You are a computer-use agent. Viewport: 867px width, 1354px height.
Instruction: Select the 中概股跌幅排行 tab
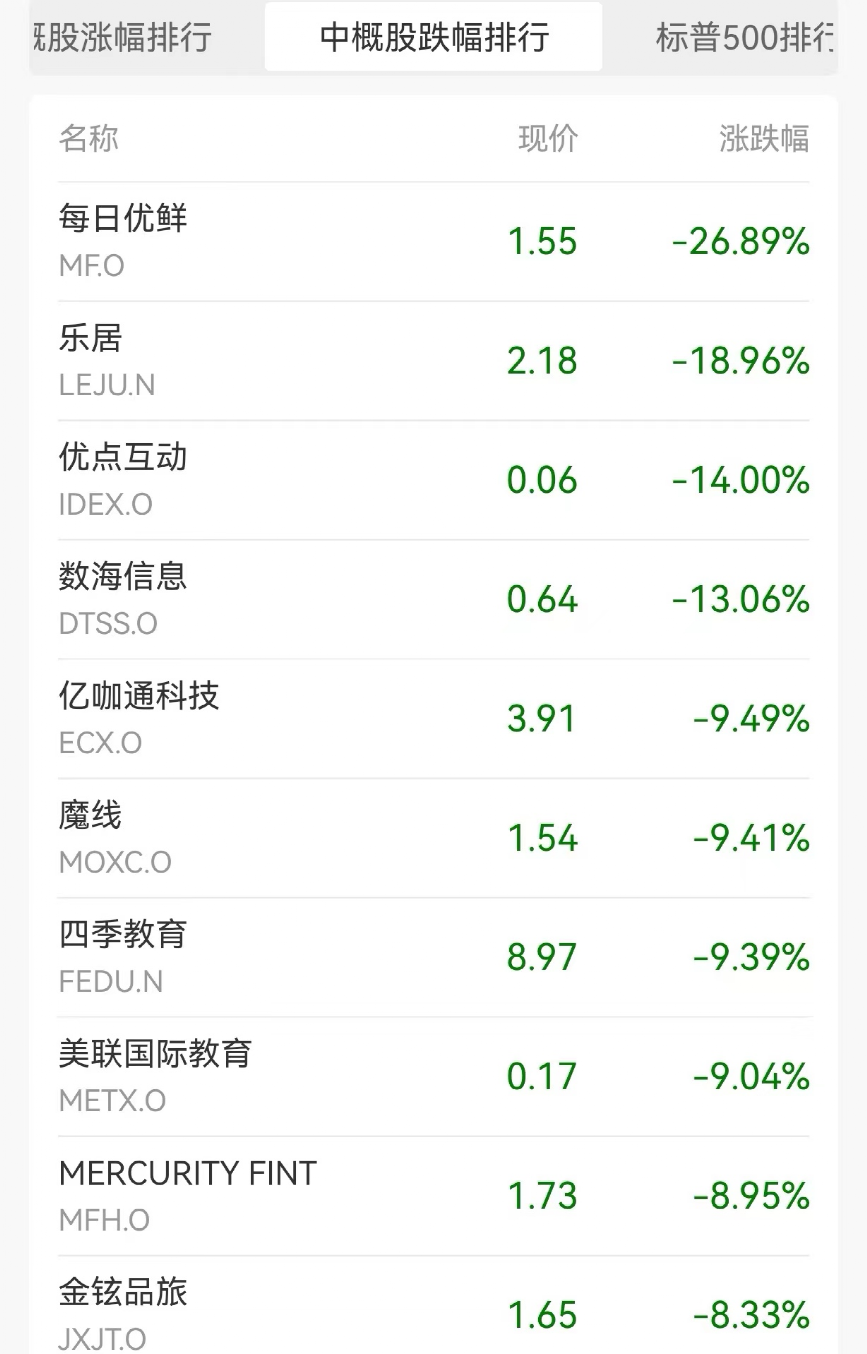pos(433,35)
